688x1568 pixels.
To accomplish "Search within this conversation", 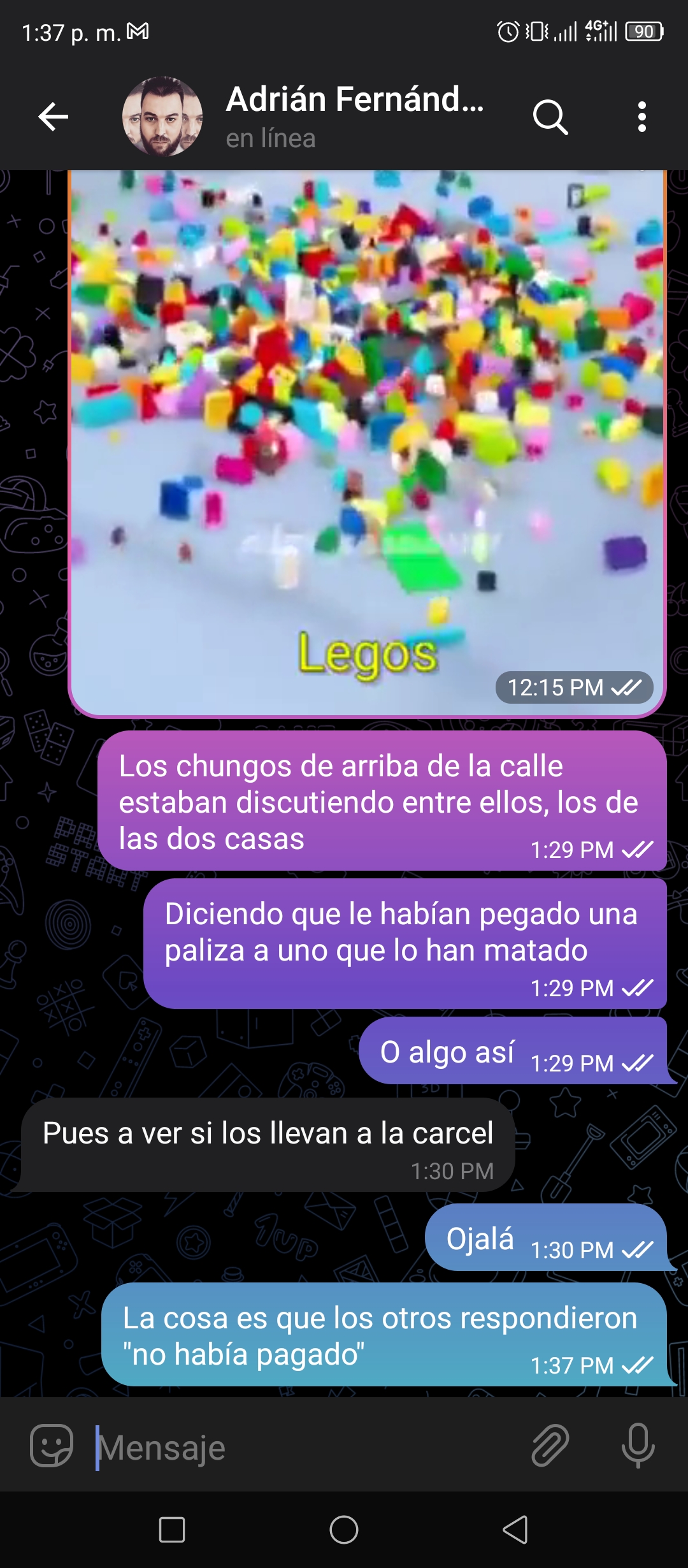I will pos(550,117).
